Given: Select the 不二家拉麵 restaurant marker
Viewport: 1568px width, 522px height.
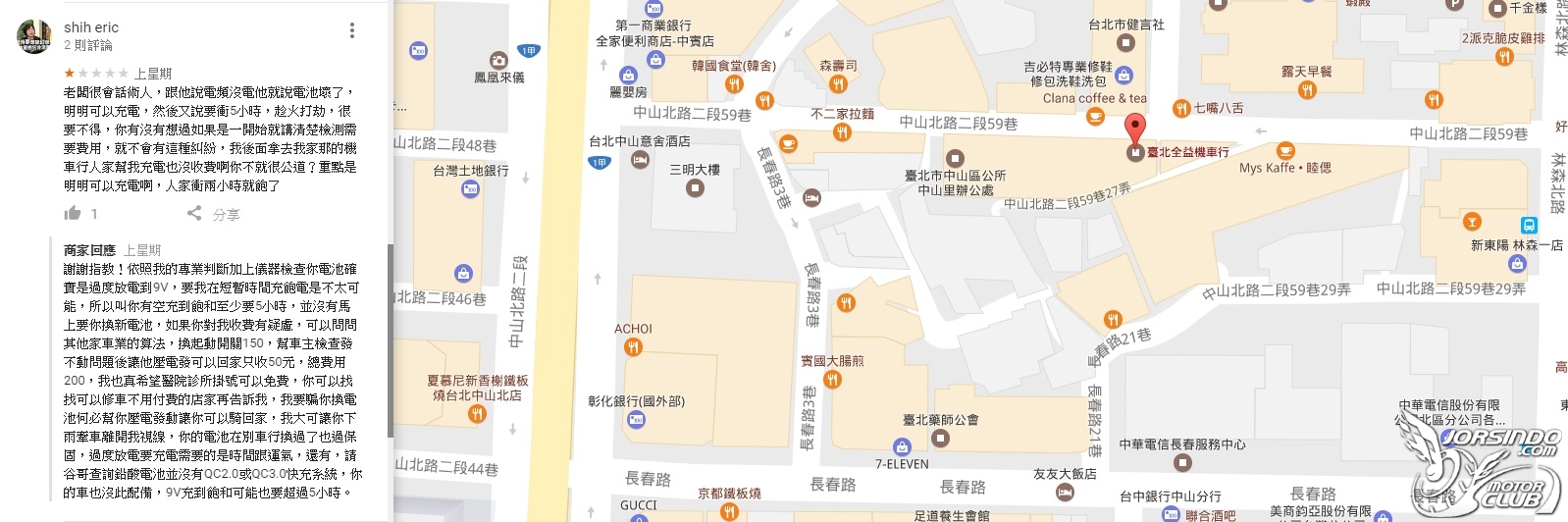Looking at the screenshot, I should click(x=842, y=132).
